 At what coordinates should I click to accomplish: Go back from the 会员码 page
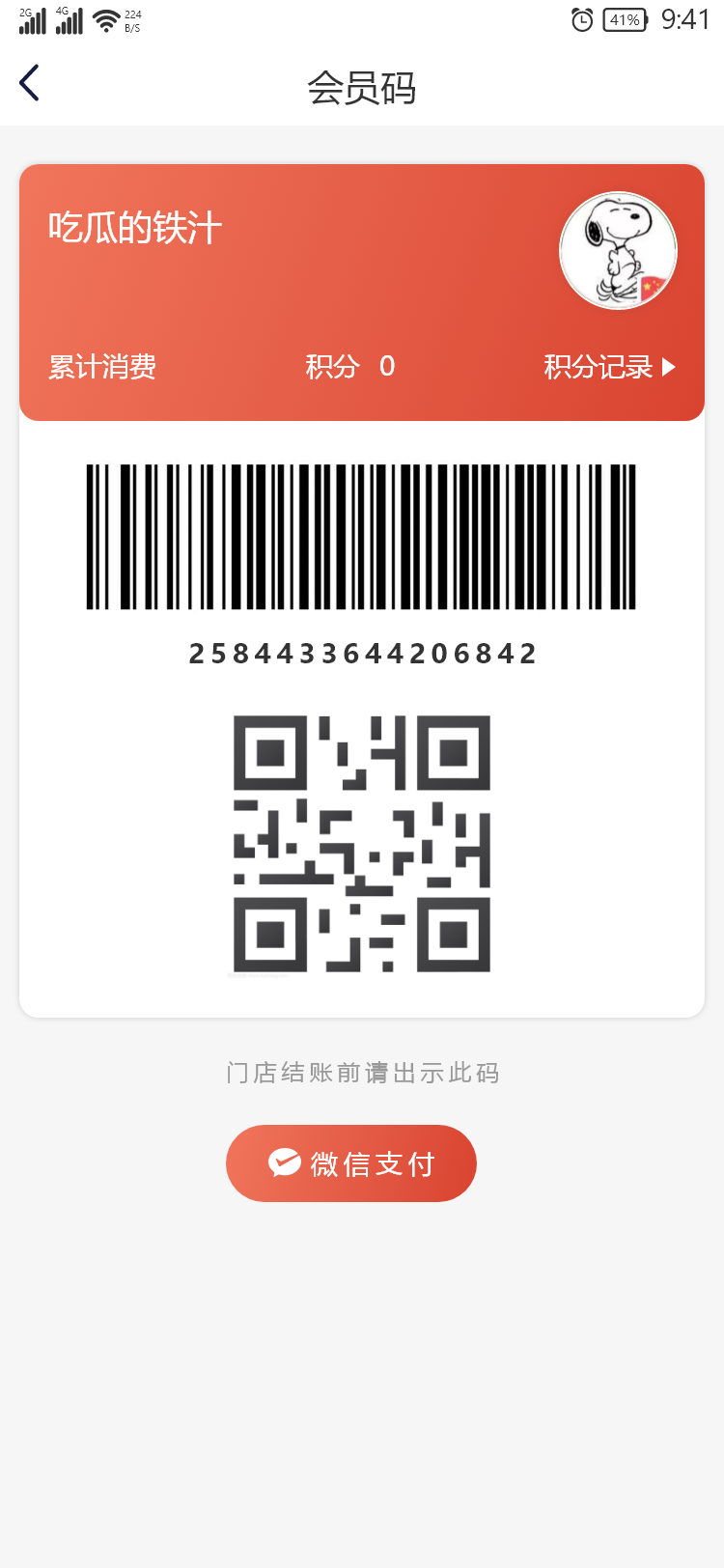[x=30, y=83]
